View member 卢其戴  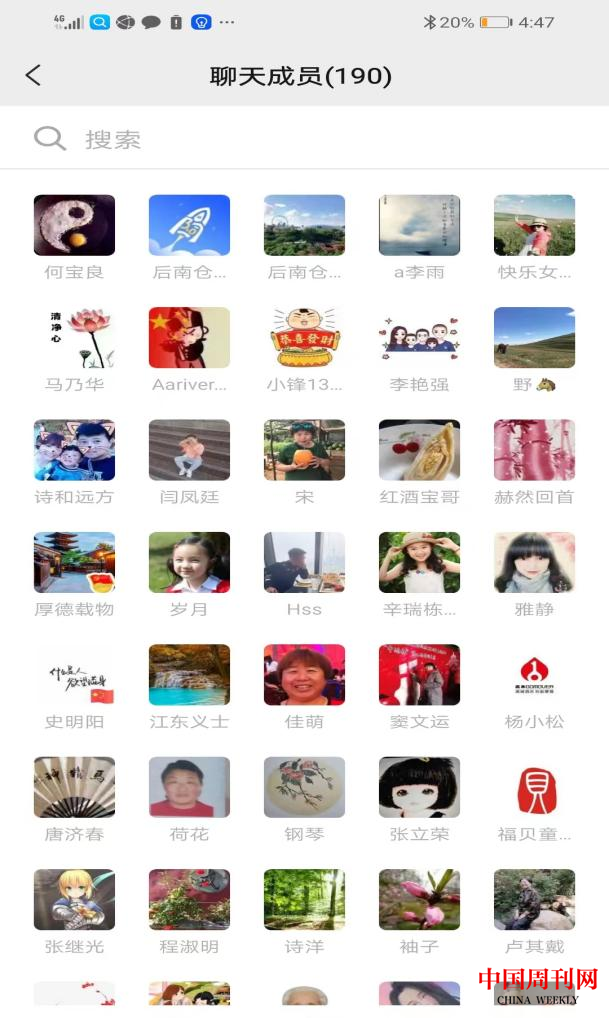point(534,900)
